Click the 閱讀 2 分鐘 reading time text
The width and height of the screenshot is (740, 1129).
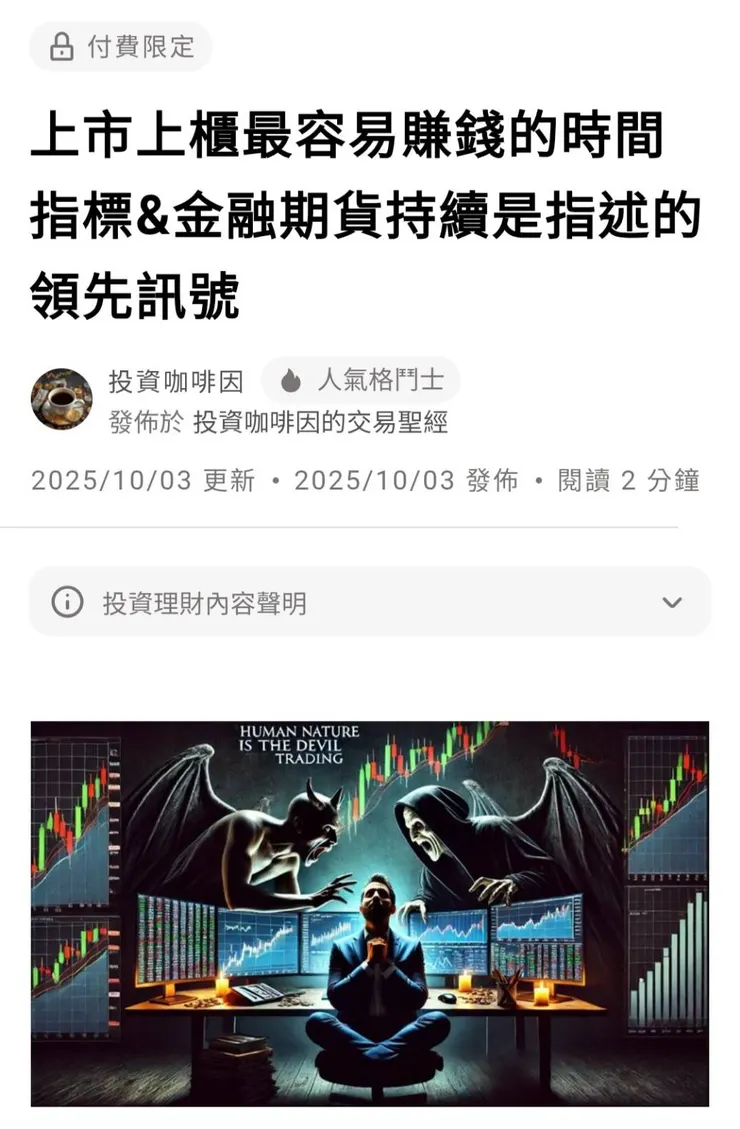[628, 480]
